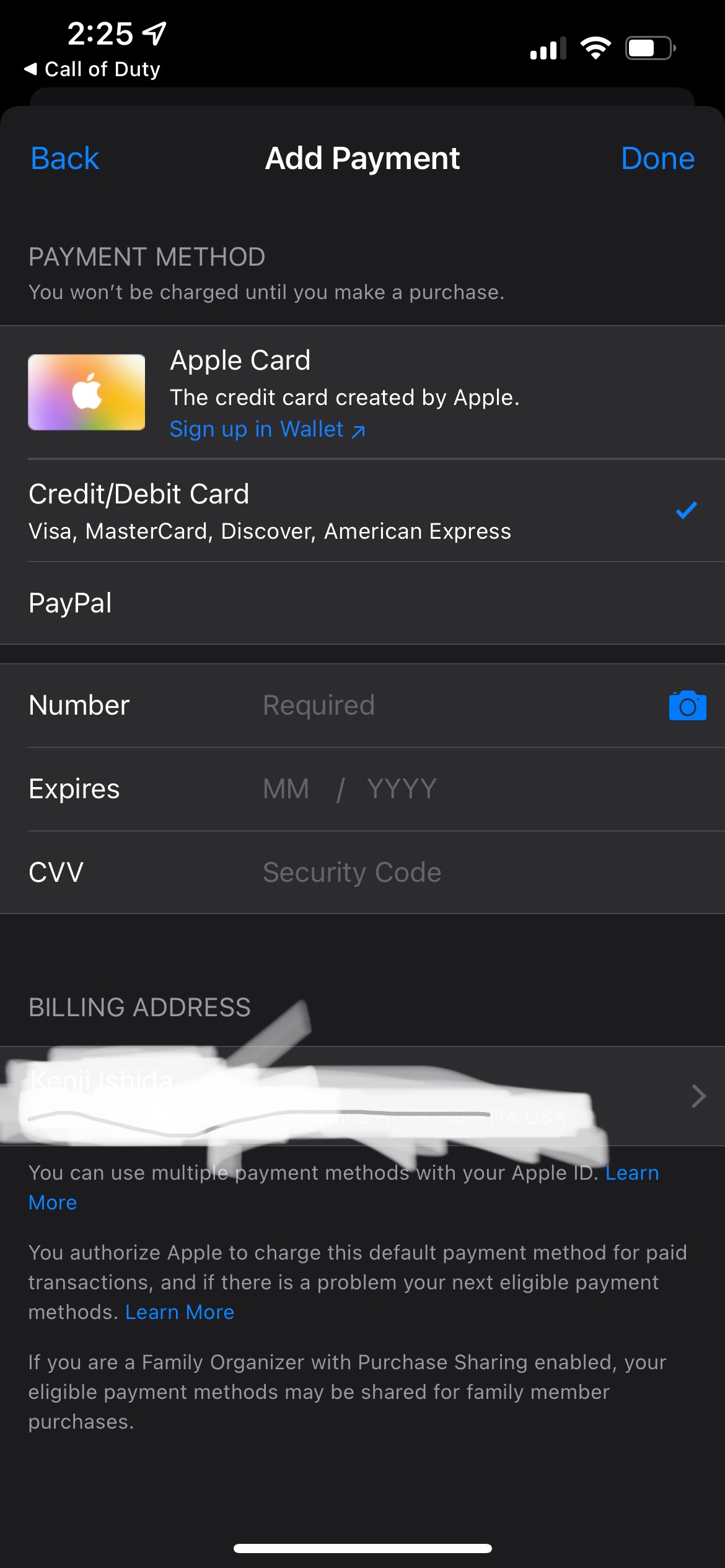
Task: Tap the blue checkmark beside Credit/Debit Card
Action: coord(685,512)
